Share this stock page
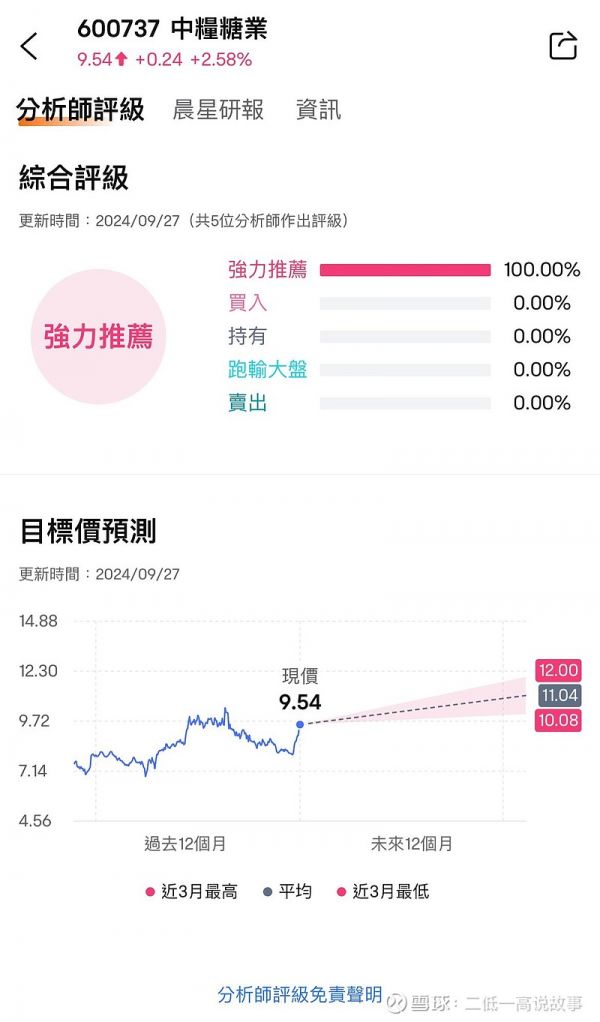Viewport: 600px width, 1022px height. [563, 45]
